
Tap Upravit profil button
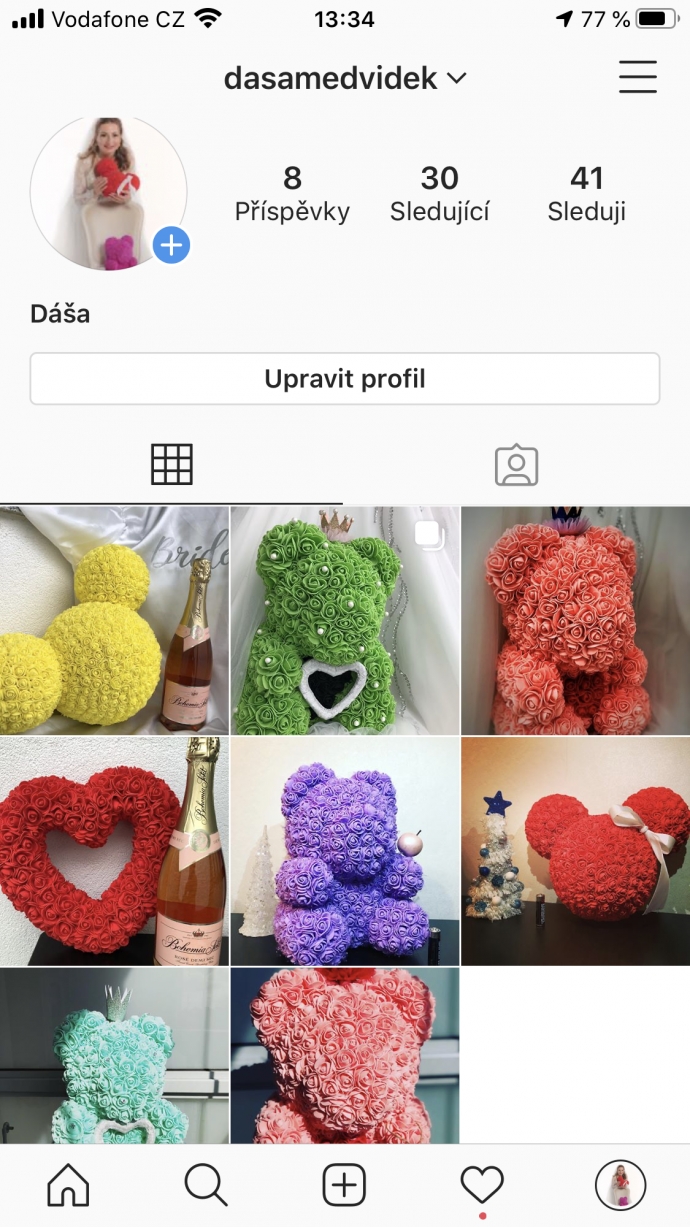(344, 379)
